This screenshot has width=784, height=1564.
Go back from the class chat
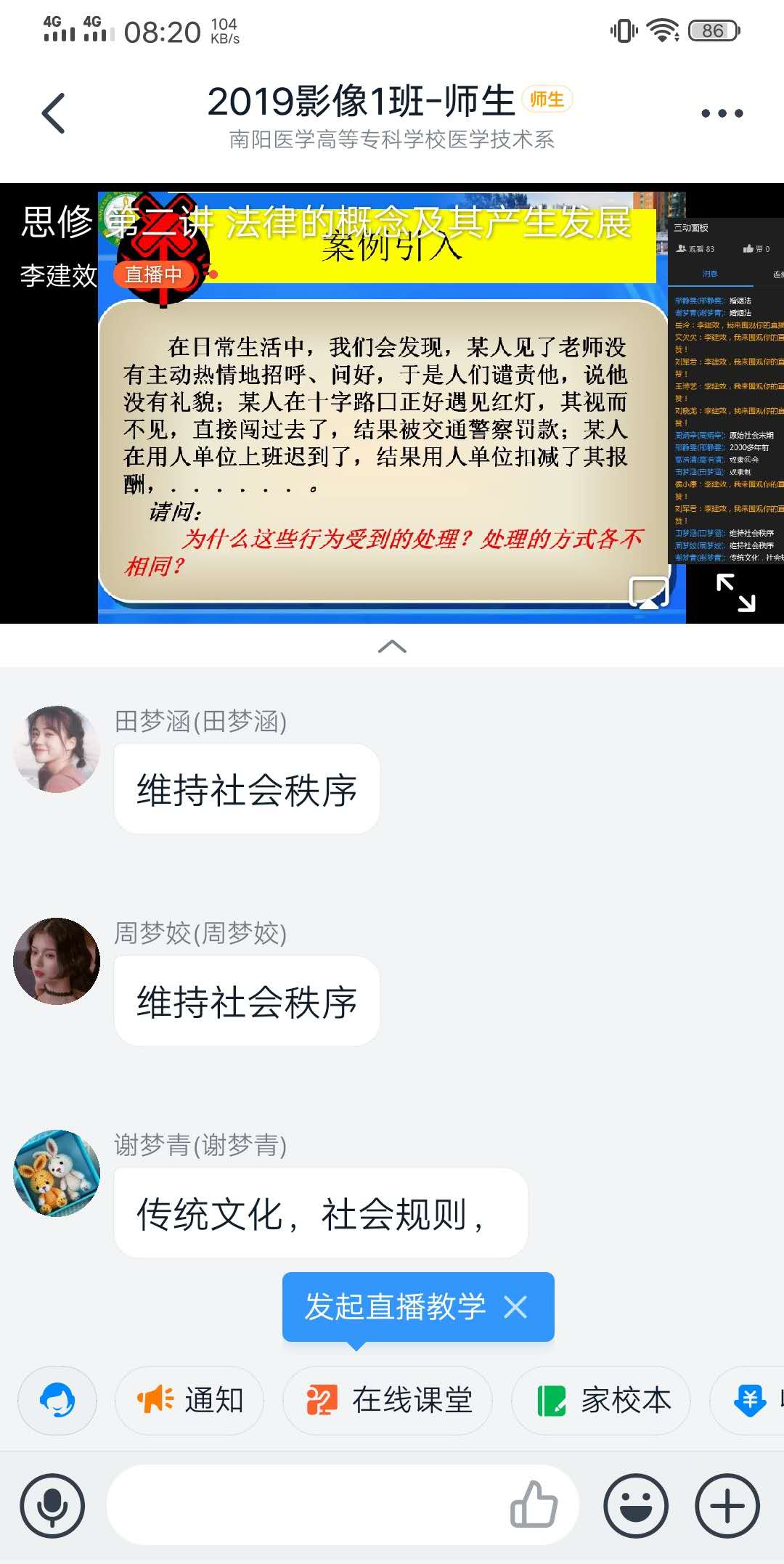[x=54, y=113]
